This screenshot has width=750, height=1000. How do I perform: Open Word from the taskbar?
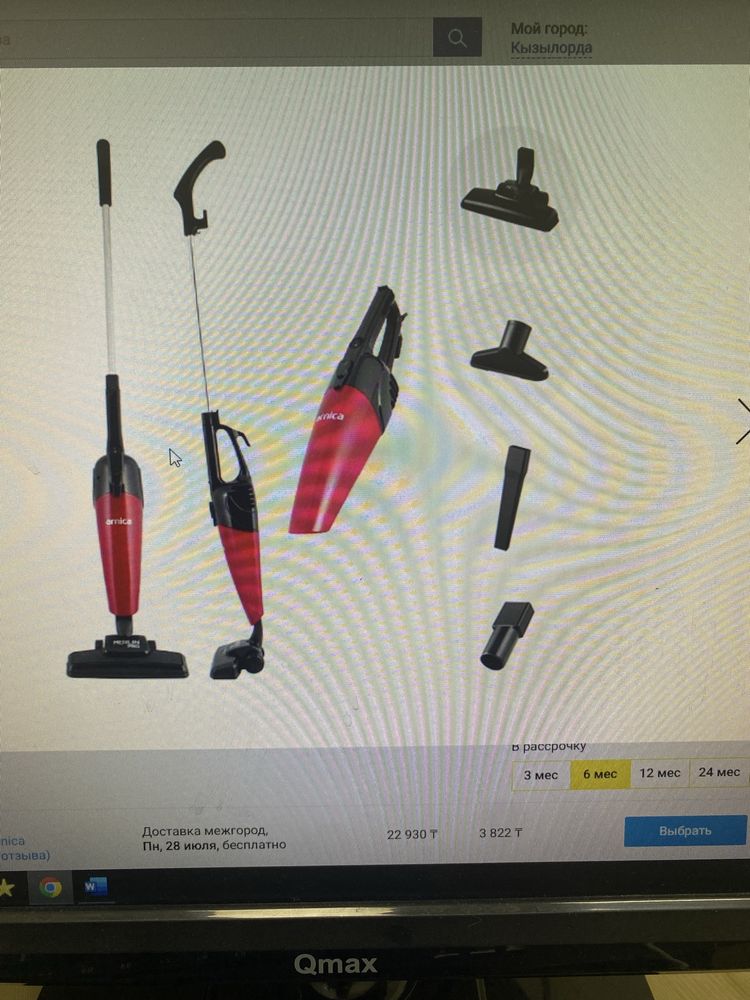click(96, 886)
